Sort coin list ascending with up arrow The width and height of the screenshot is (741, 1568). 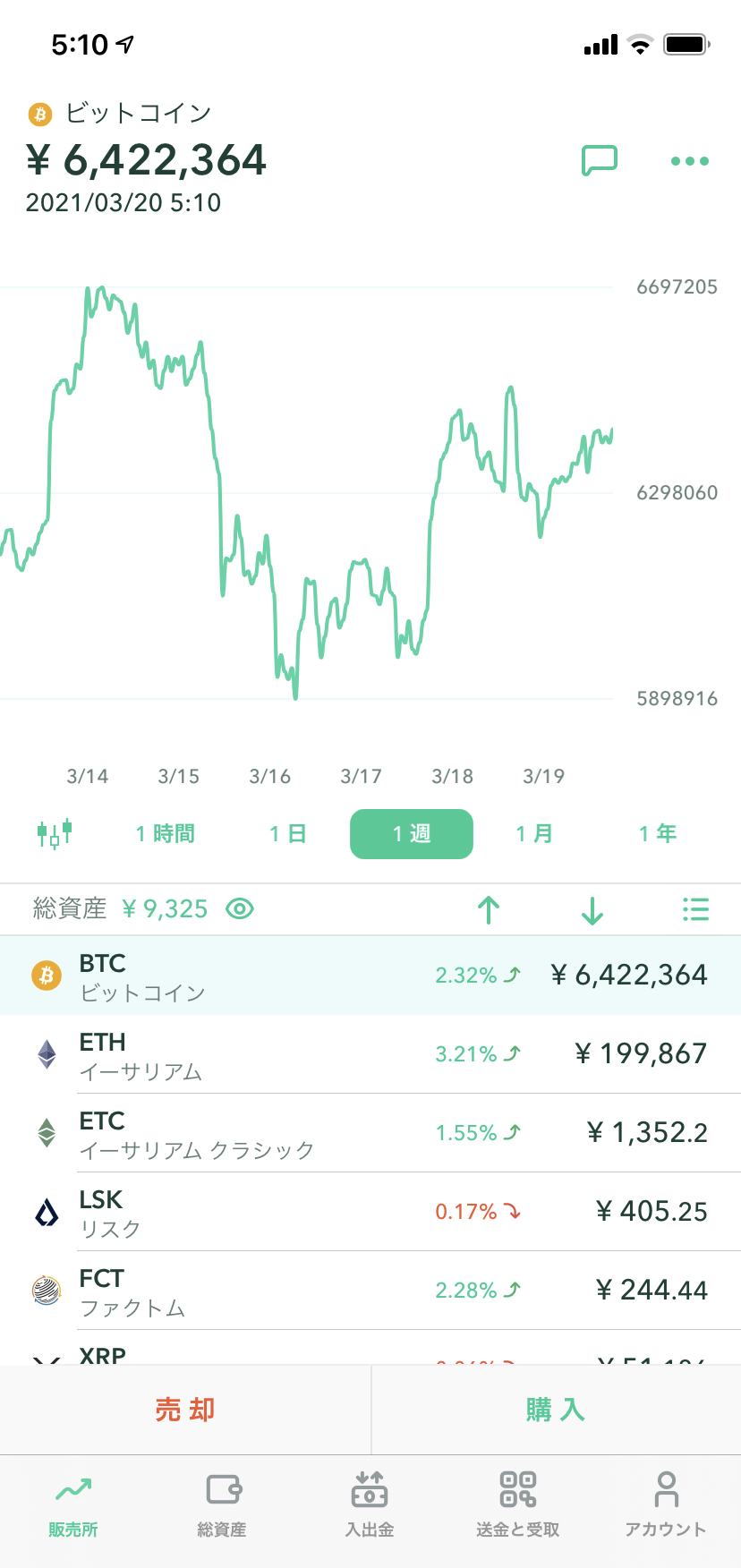488,909
